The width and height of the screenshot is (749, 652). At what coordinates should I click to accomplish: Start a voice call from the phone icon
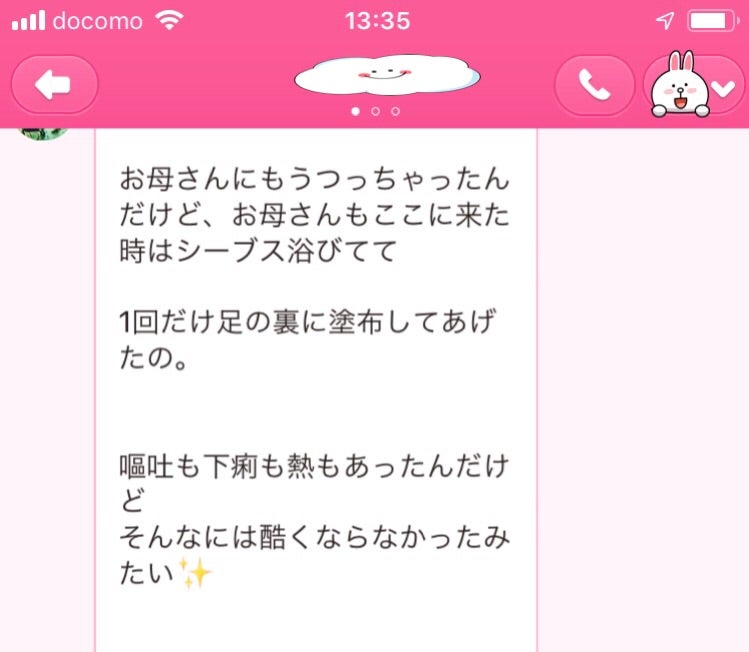(594, 87)
